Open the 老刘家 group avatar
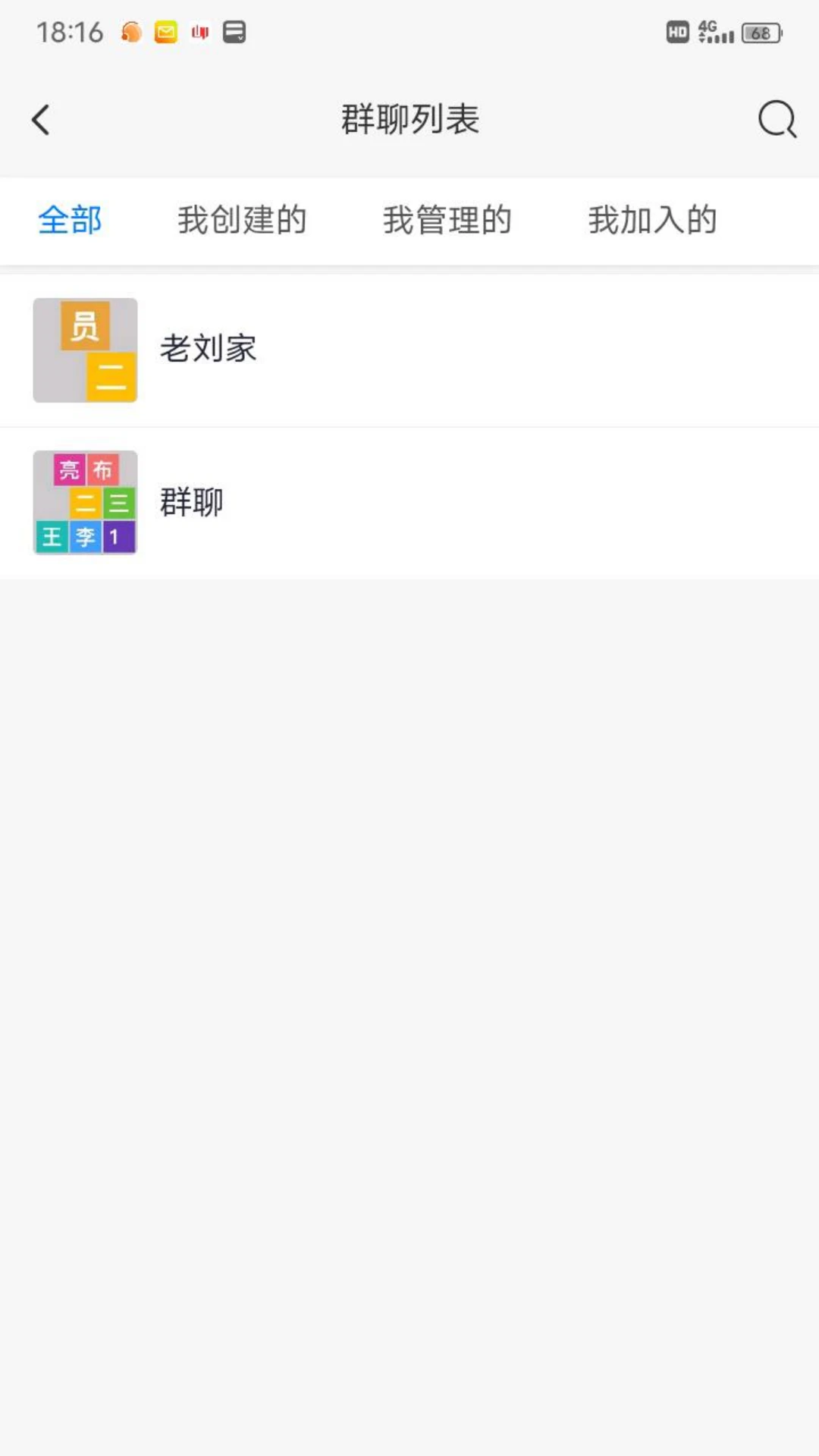The height and width of the screenshot is (1456, 819). pos(84,350)
